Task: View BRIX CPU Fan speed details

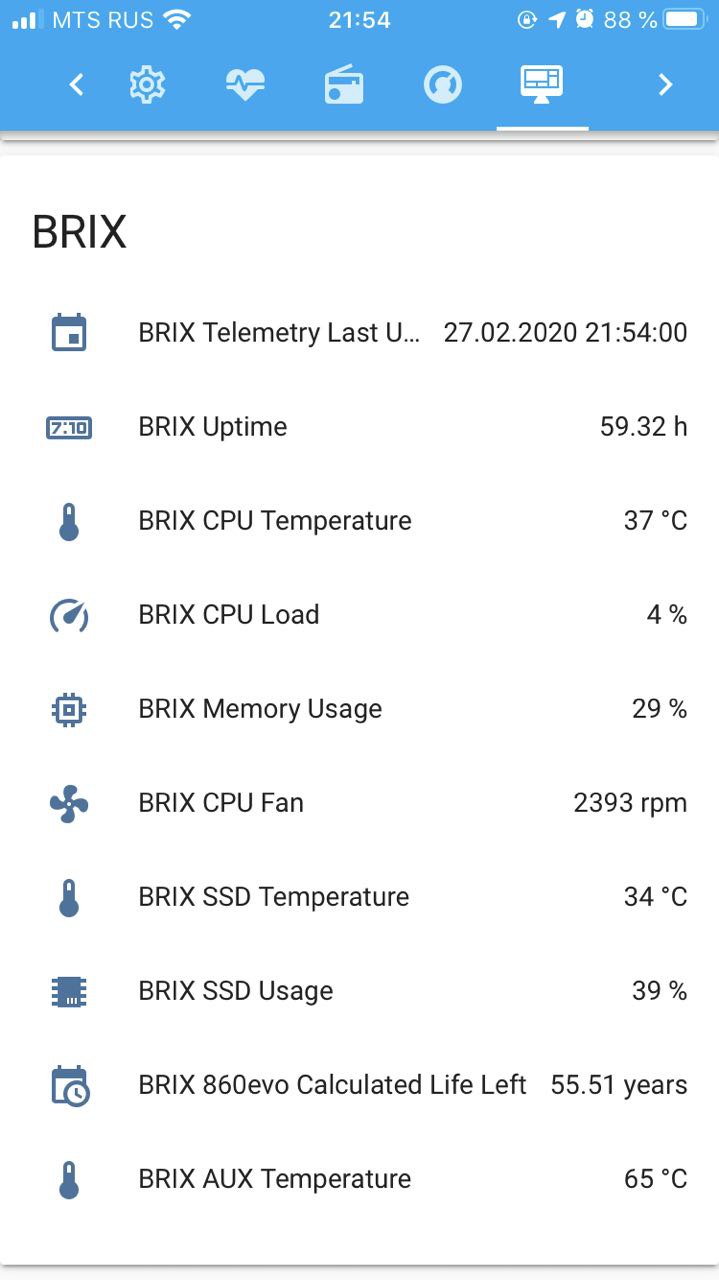Action: tap(359, 803)
